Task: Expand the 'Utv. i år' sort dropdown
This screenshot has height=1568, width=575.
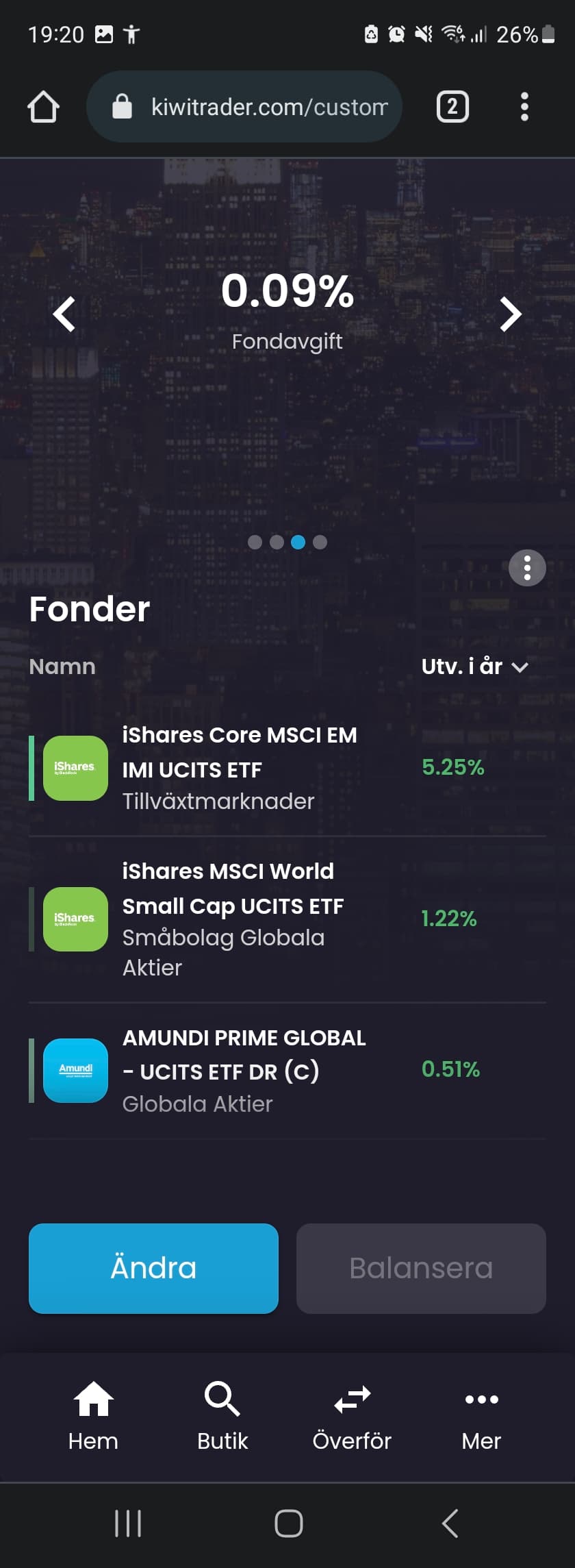Action: pyautogui.click(x=474, y=667)
